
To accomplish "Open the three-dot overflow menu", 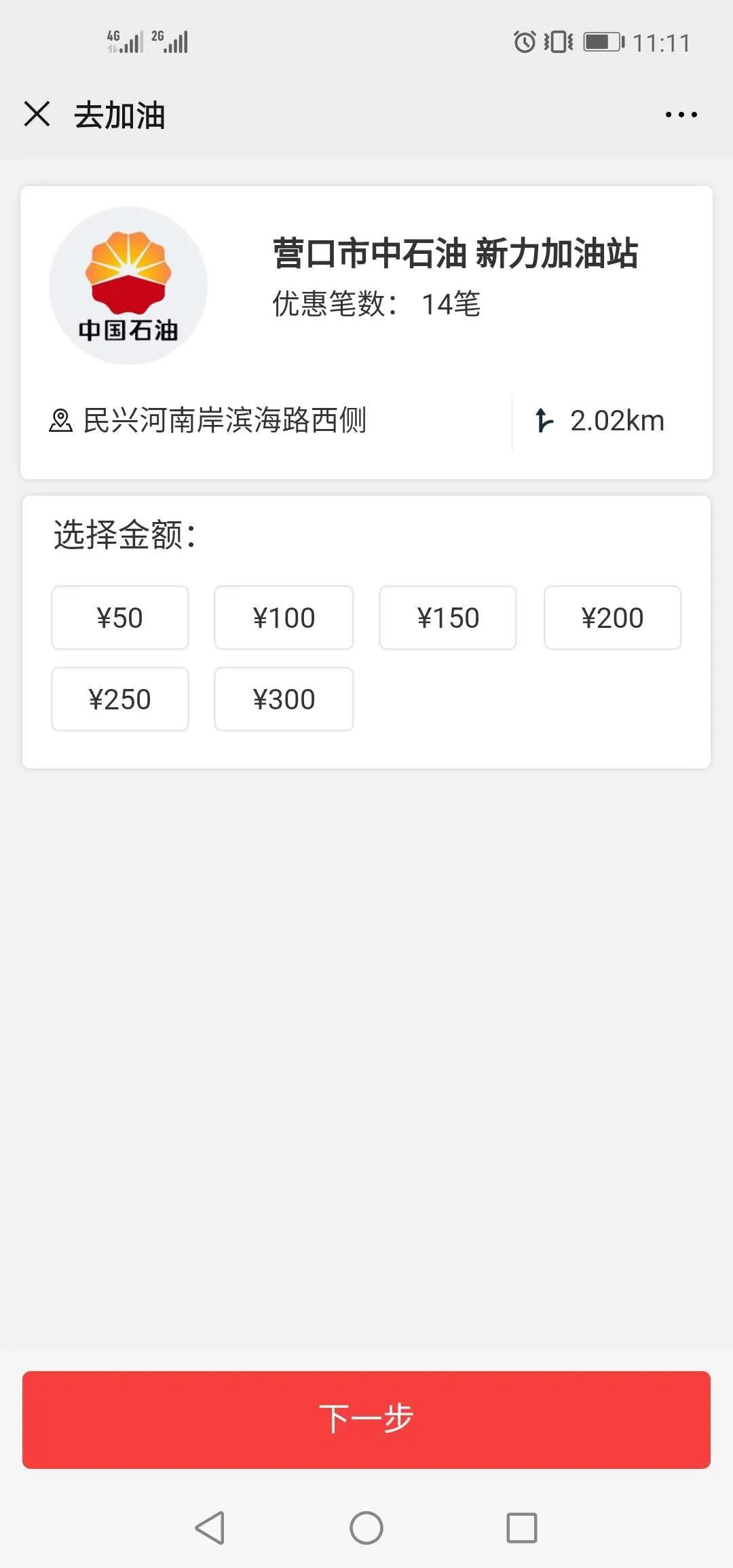I will point(681,115).
